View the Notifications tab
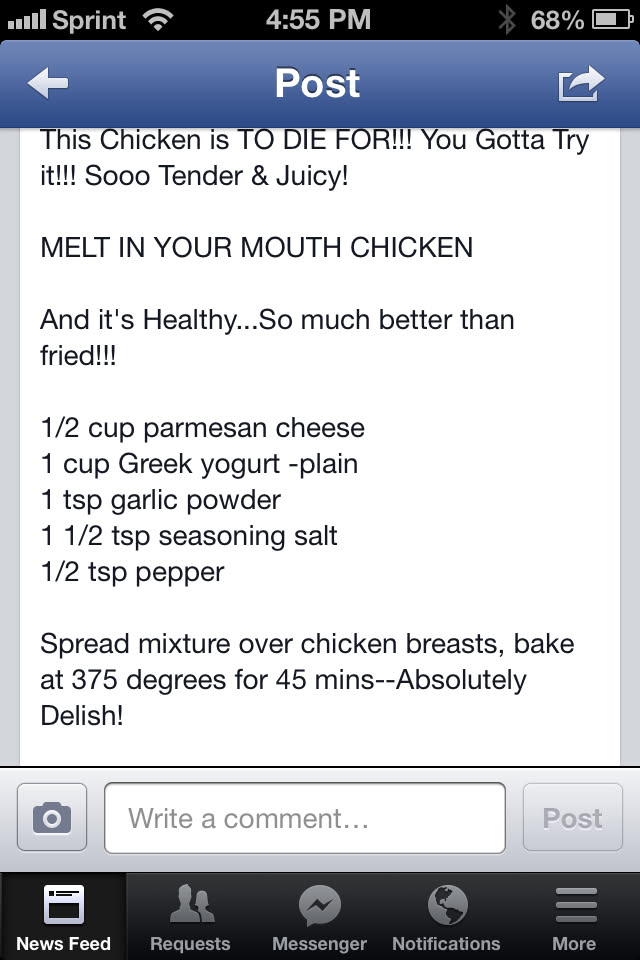 (446, 917)
